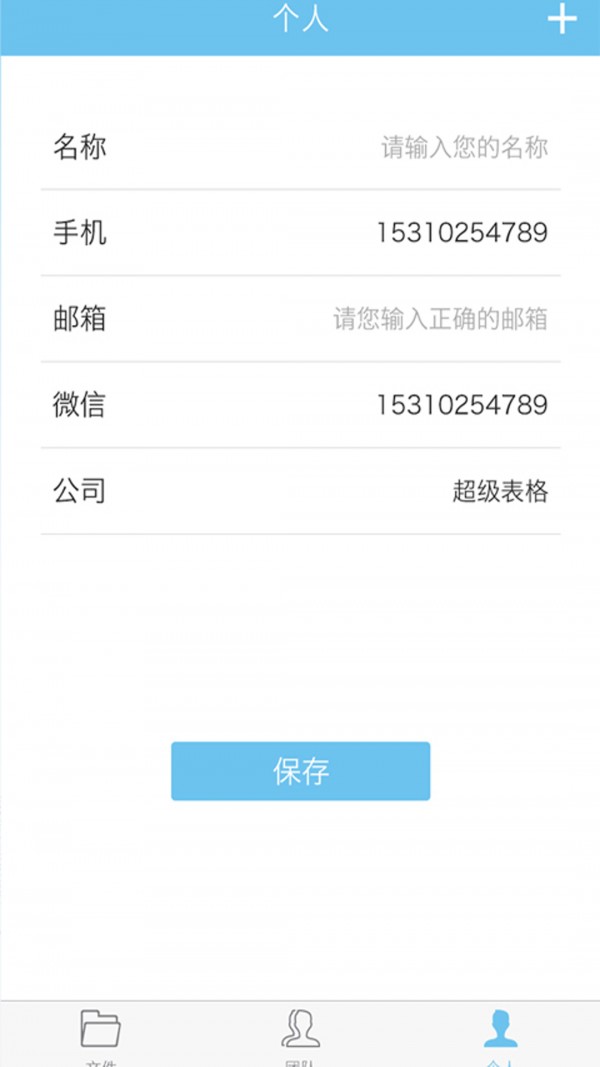Viewport: 600px width, 1067px height.
Task: Tap the plus icon in the header
Action: click(562, 19)
